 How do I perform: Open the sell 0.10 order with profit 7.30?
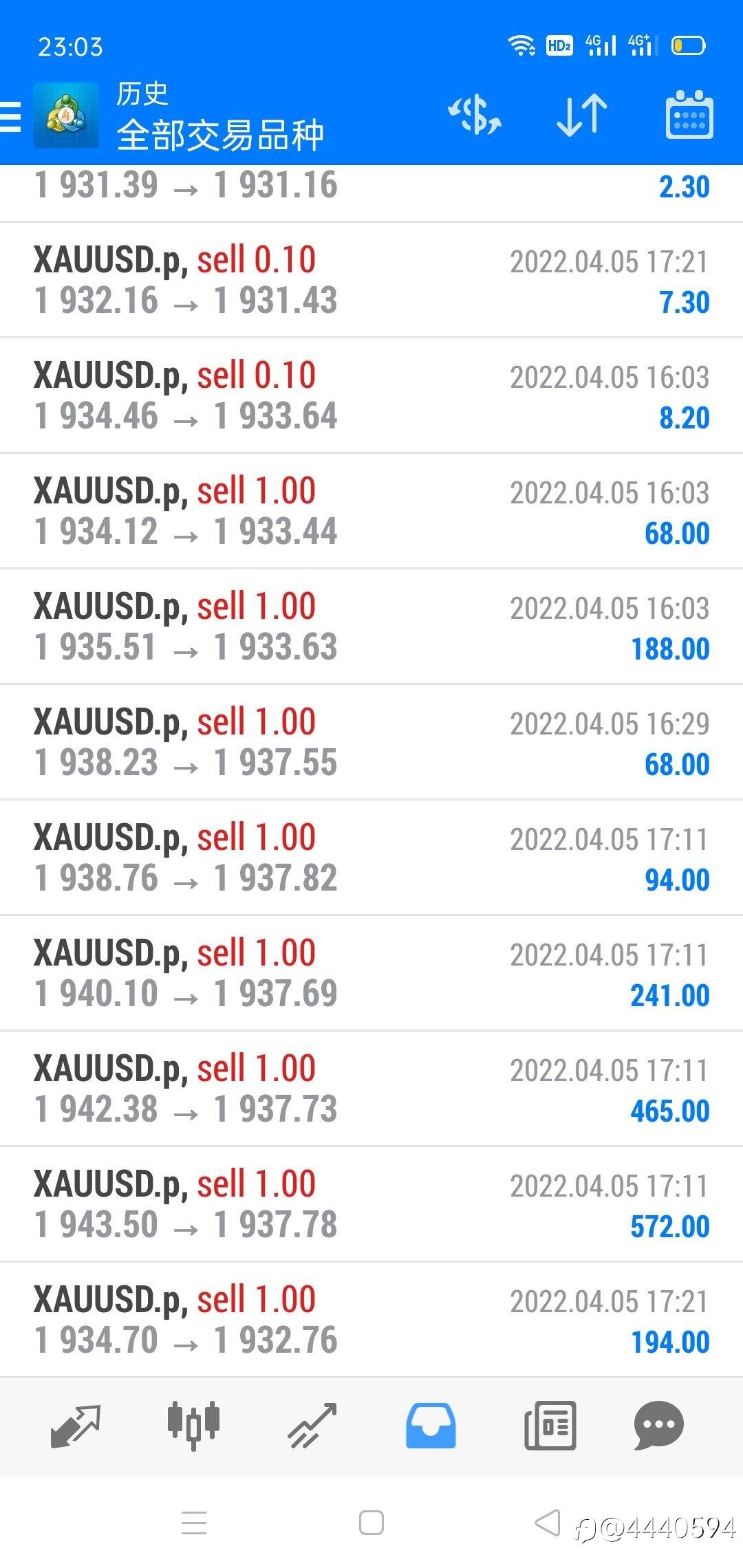coord(371,281)
